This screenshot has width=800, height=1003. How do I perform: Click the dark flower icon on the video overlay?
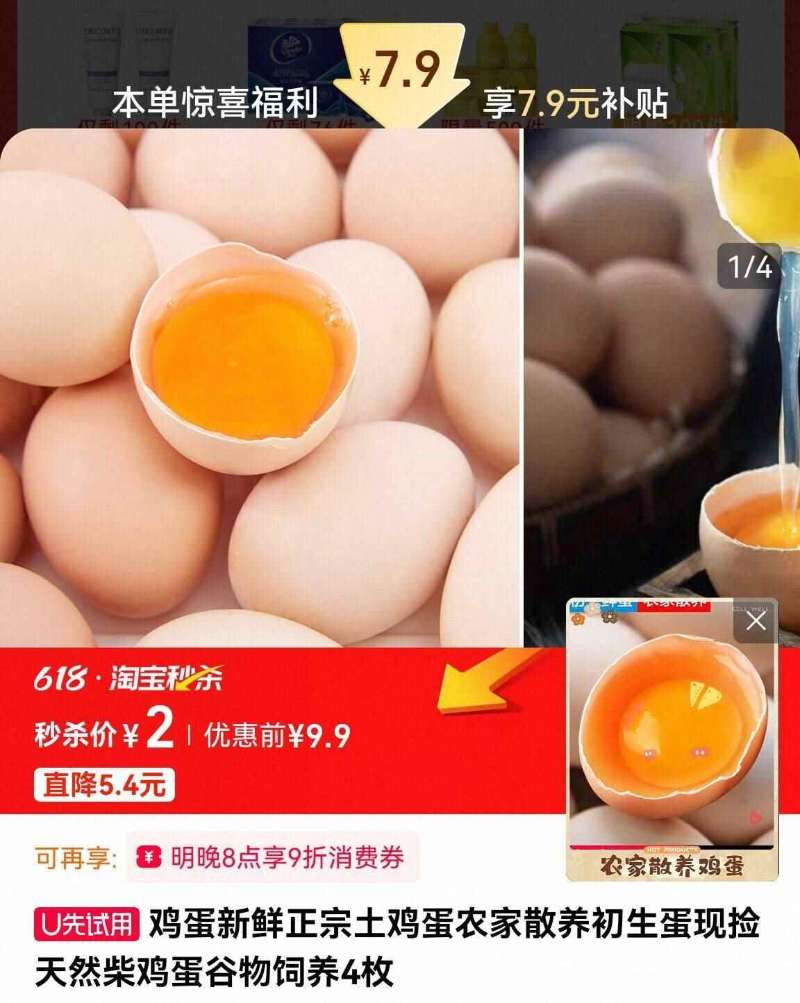click(608, 618)
